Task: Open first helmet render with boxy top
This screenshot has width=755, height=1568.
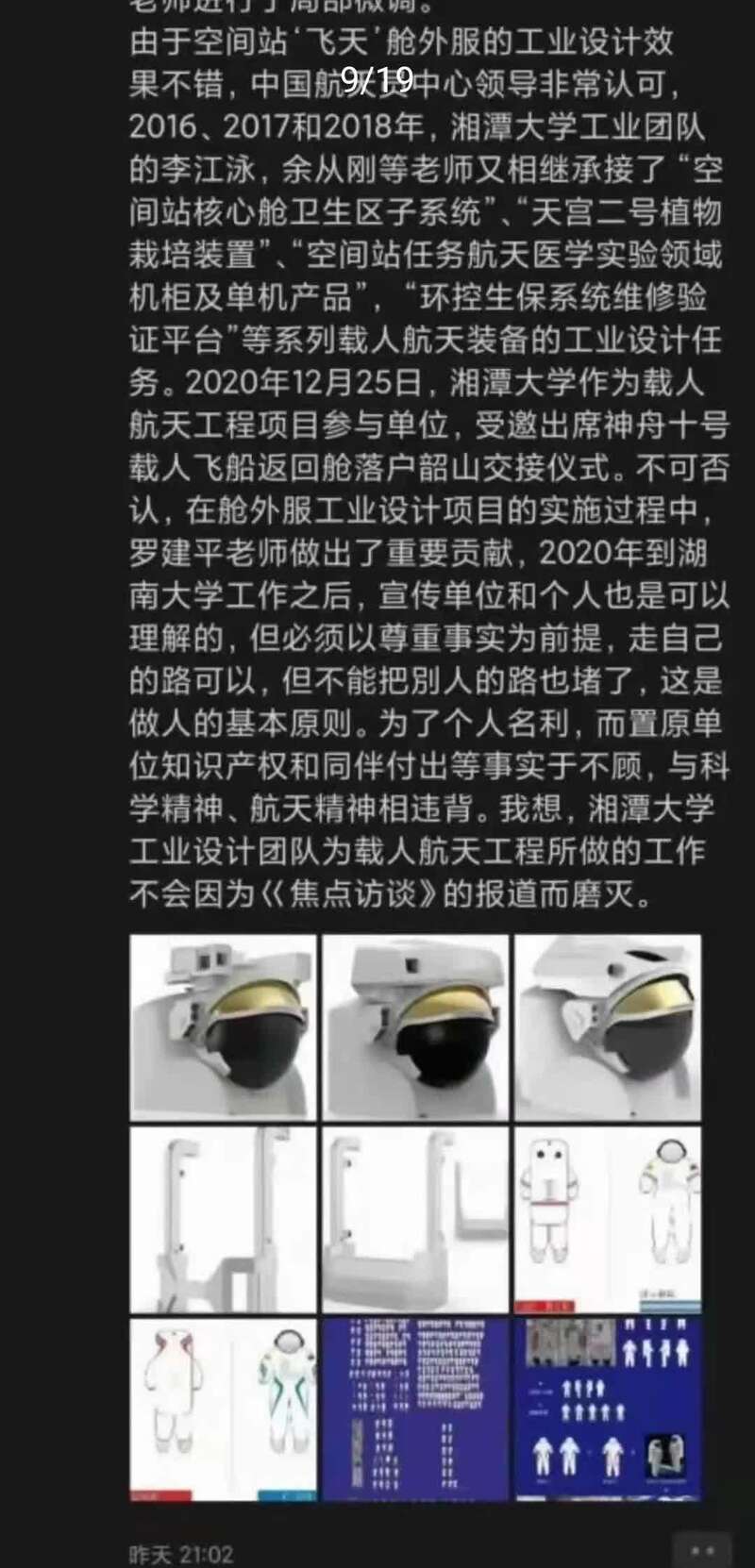Action: (223, 1027)
